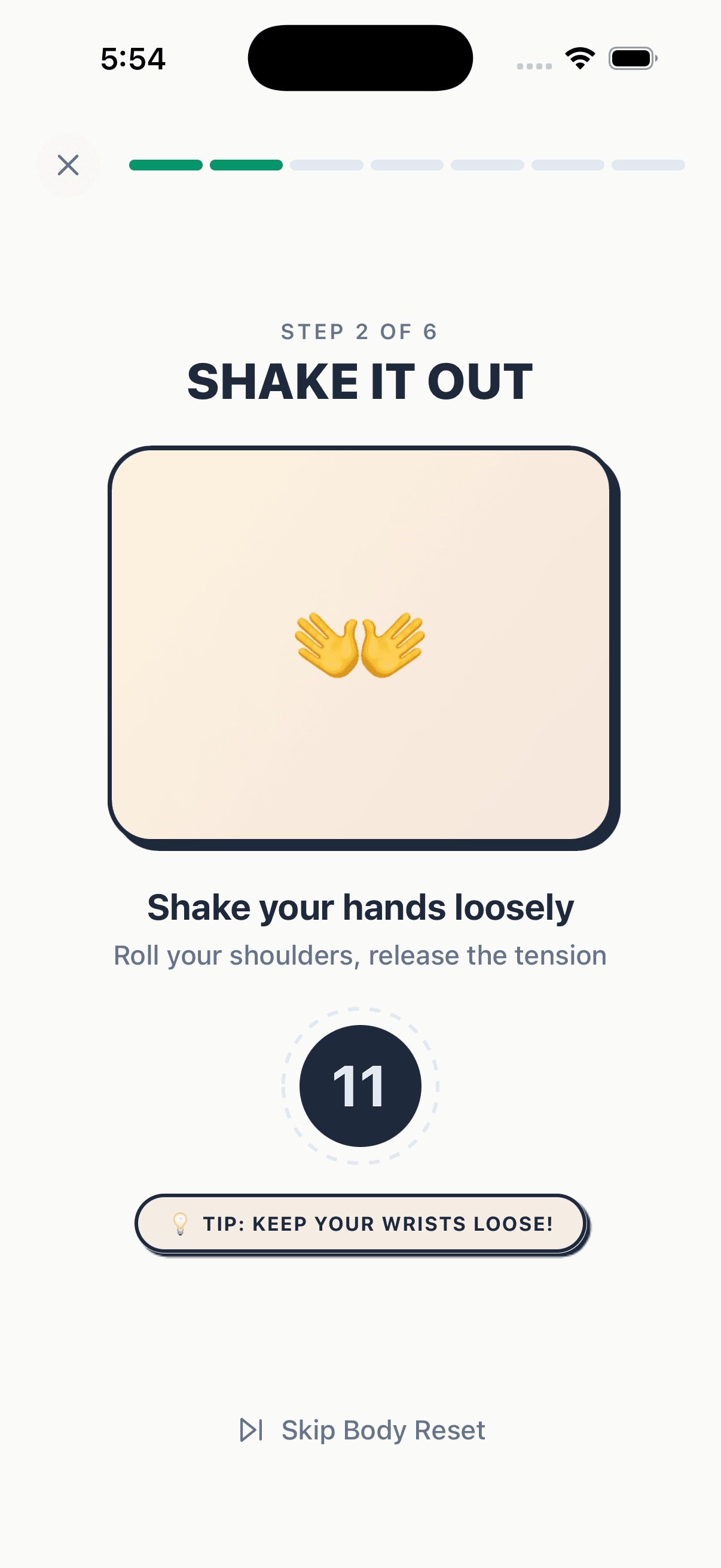Tap the skip-forward icon beside Skip Body Reset

(251, 1430)
